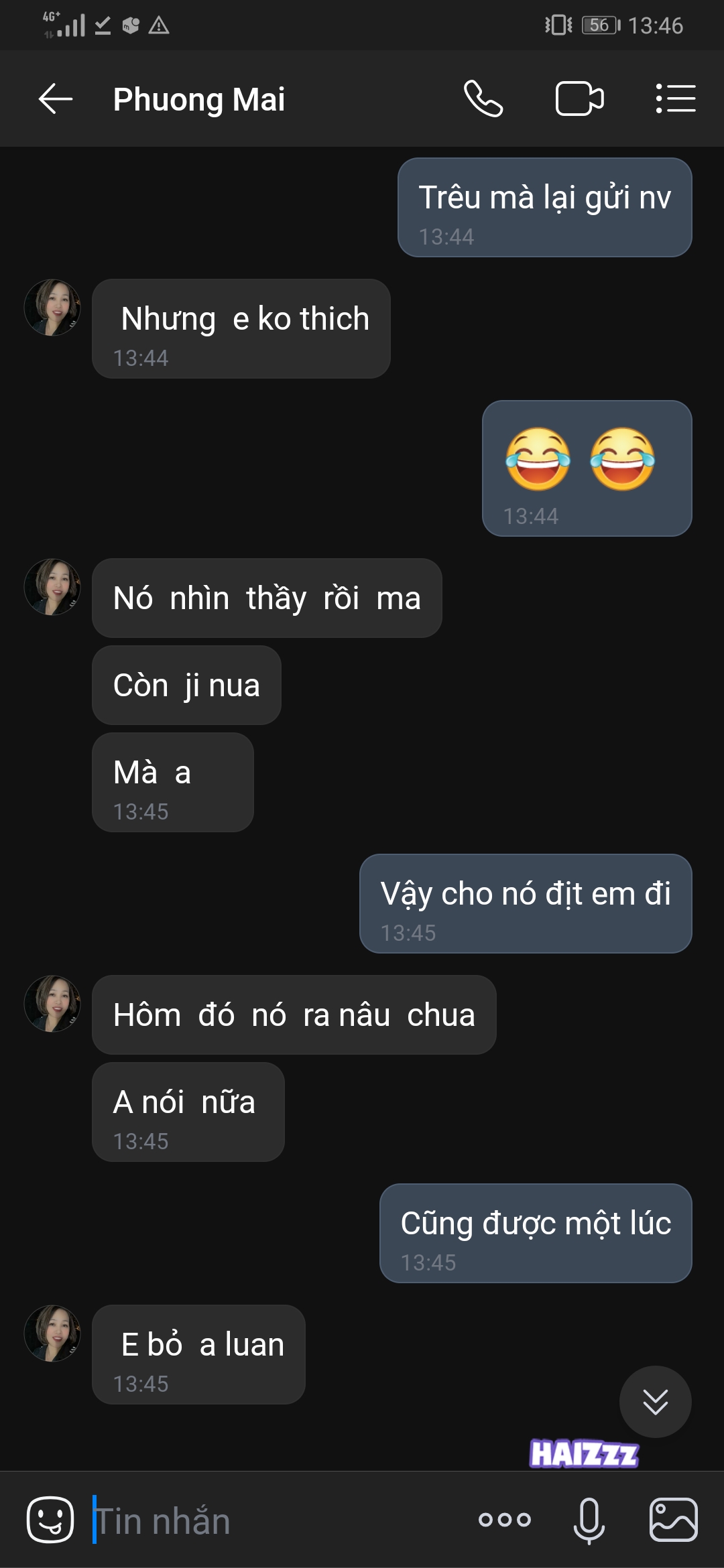Open more attachment options

coord(505,1520)
